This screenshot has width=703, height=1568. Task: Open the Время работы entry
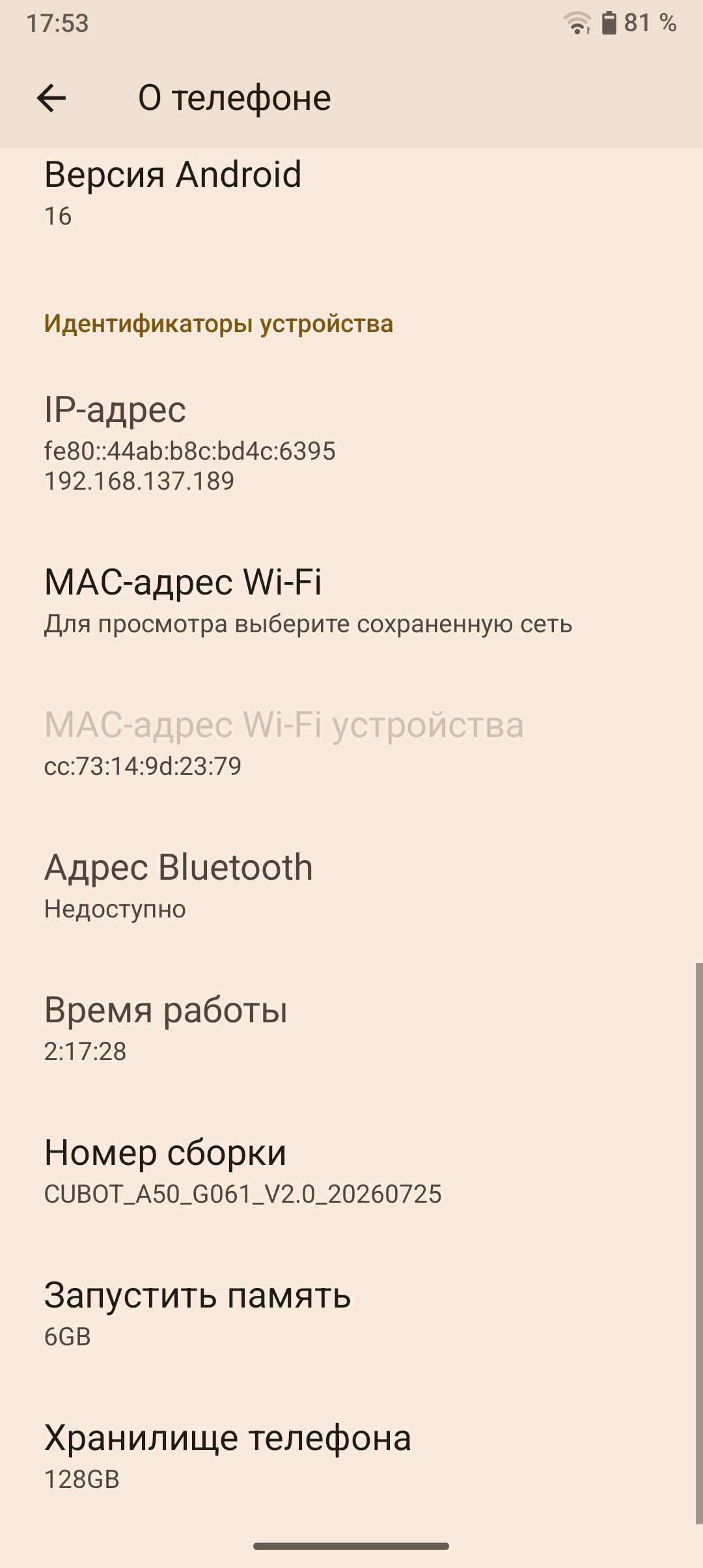point(351,1028)
